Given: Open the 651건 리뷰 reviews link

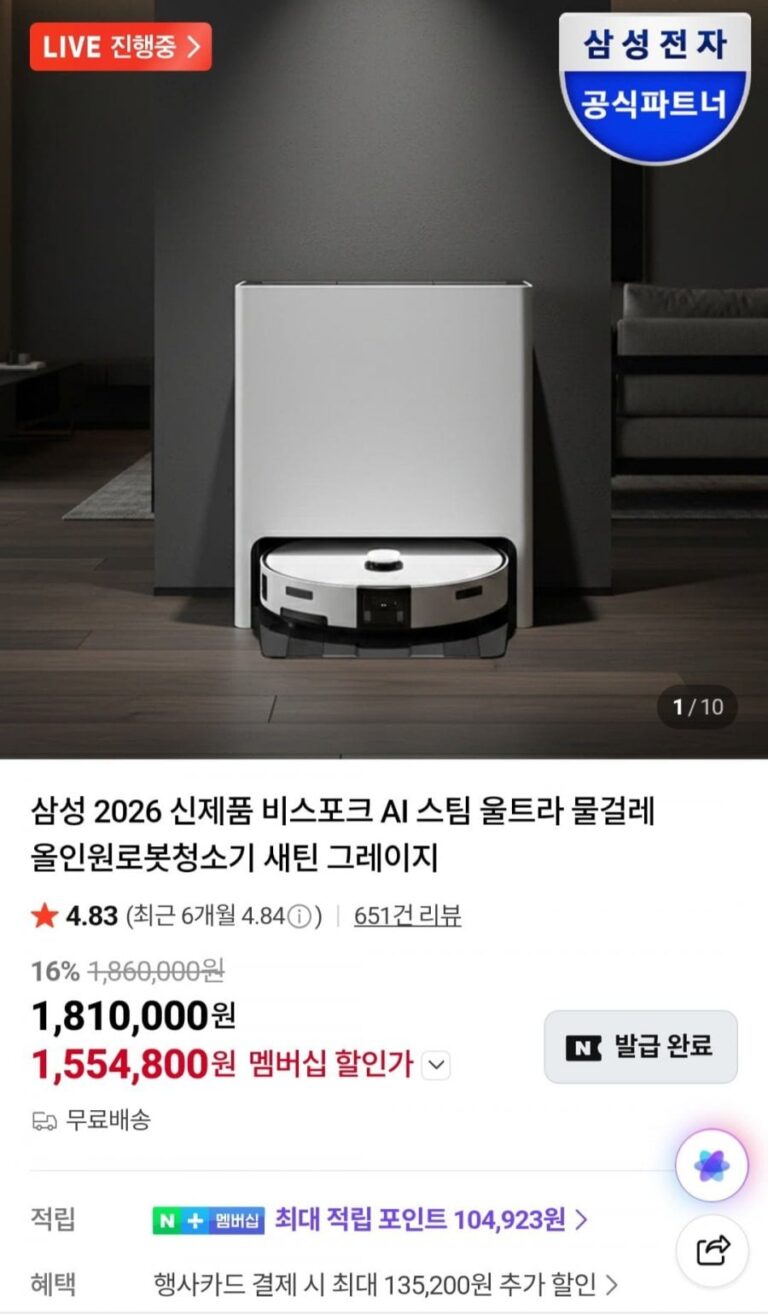Looking at the screenshot, I should (407, 915).
